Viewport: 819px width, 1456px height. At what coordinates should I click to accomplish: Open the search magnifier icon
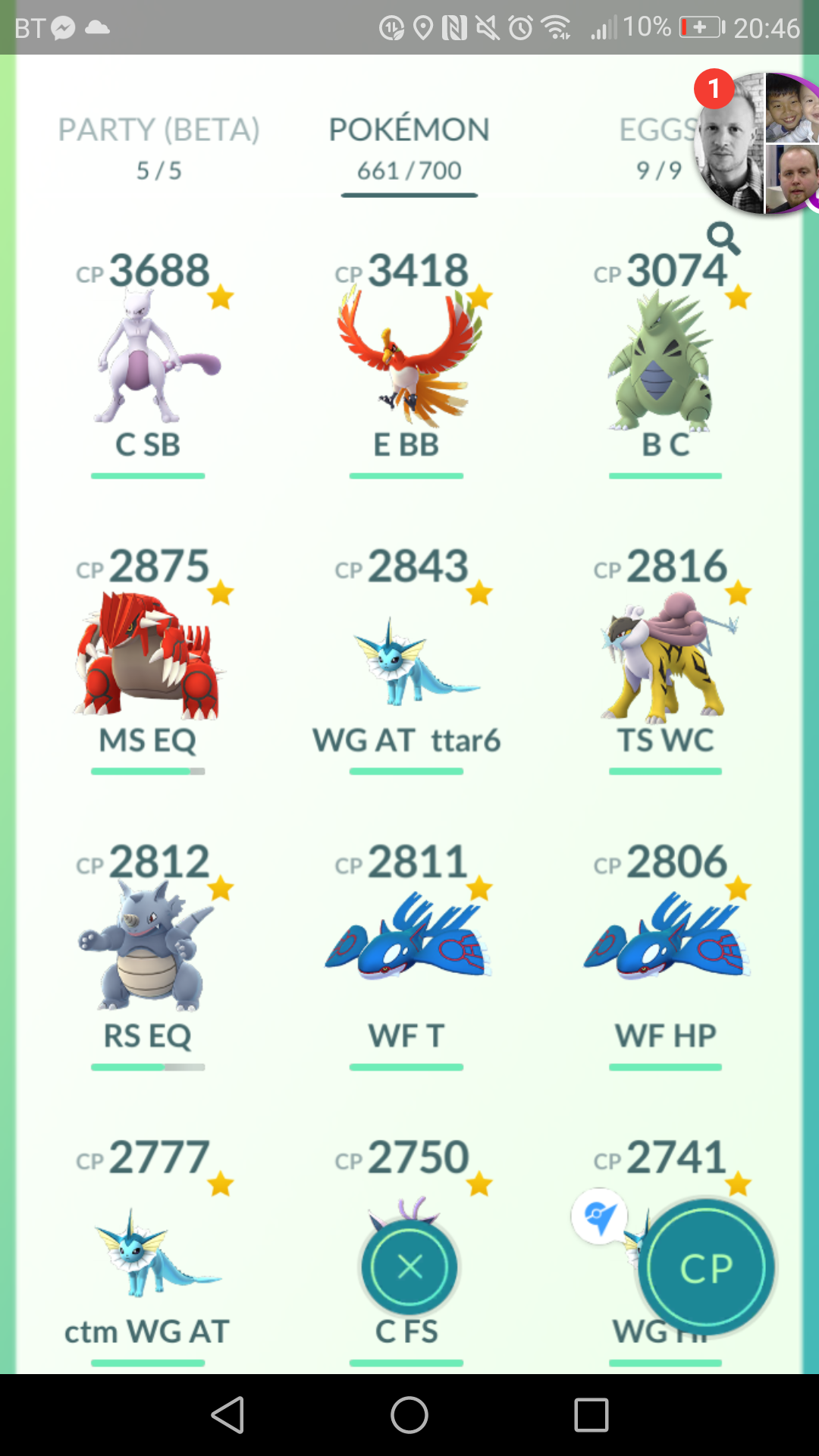pyautogui.click(x=723, y=239)
